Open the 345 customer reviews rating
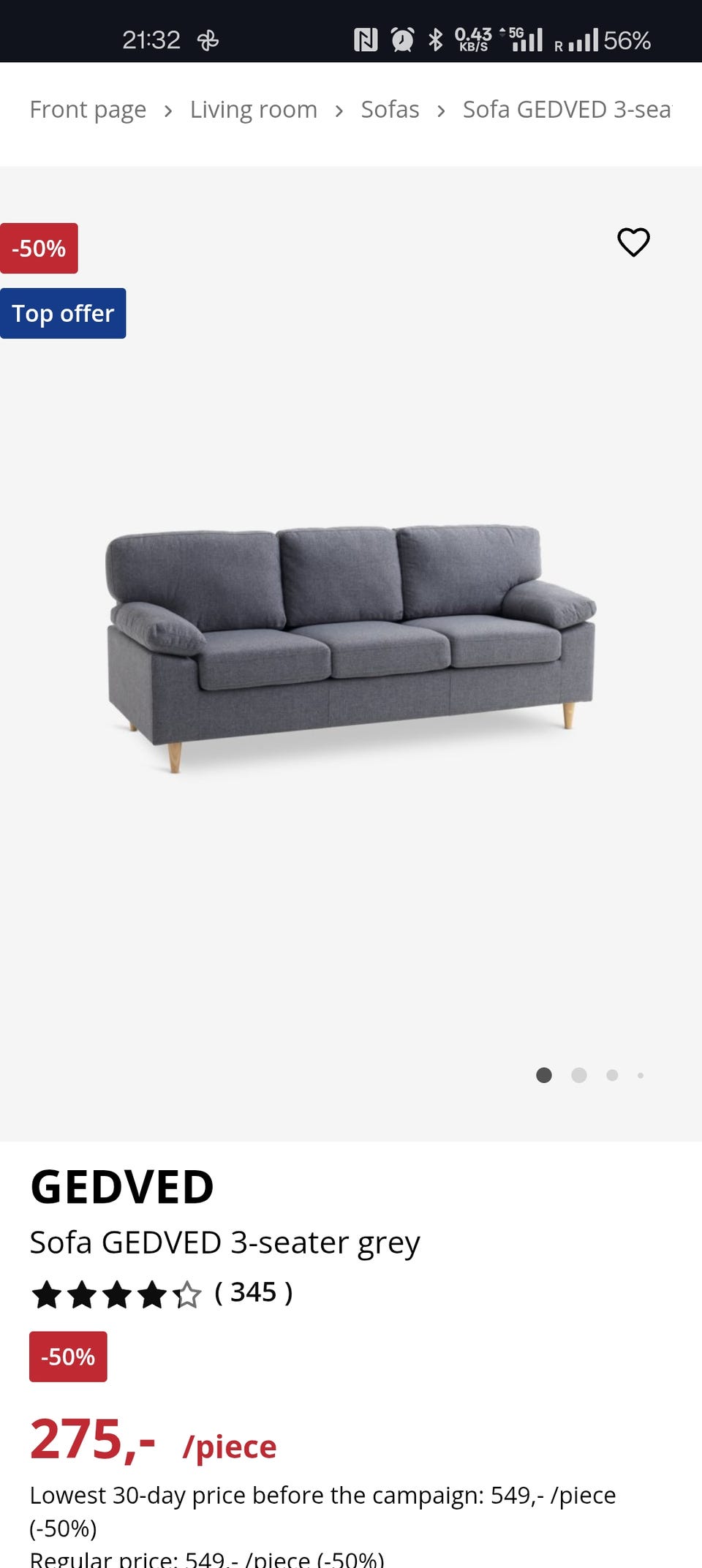The height and width of the screenshot is (1568, 702). (x=253, y=1292)
